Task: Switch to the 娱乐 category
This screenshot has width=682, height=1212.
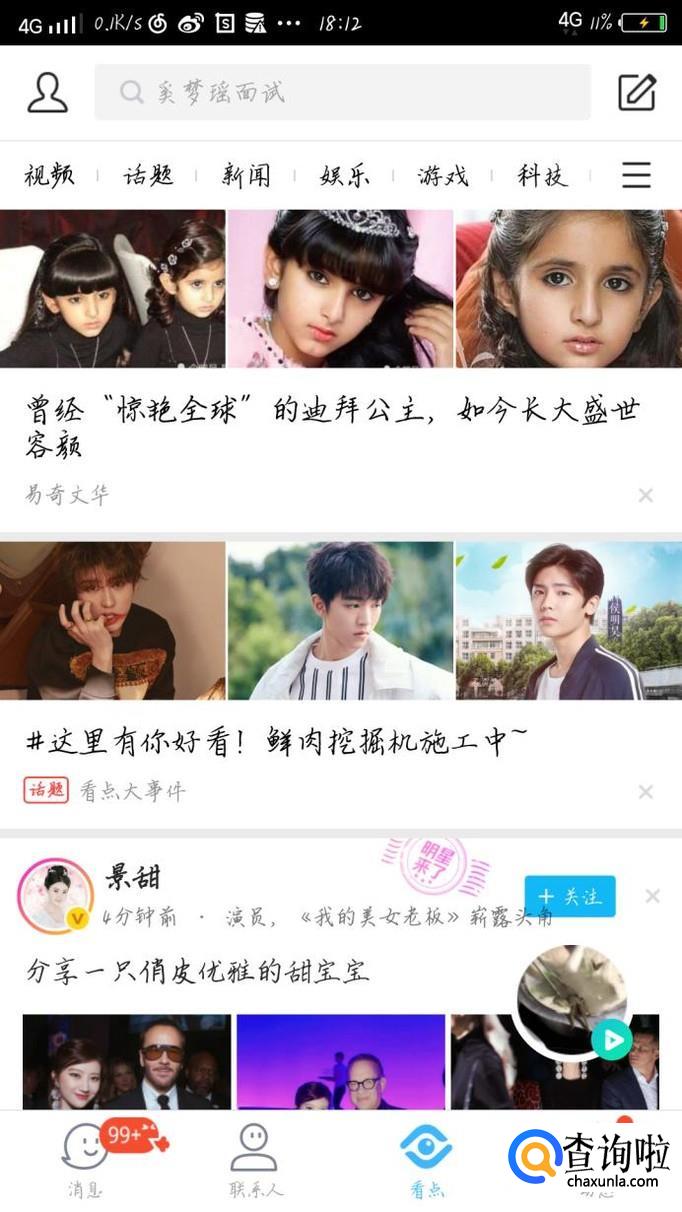Action: coord(345,176)
